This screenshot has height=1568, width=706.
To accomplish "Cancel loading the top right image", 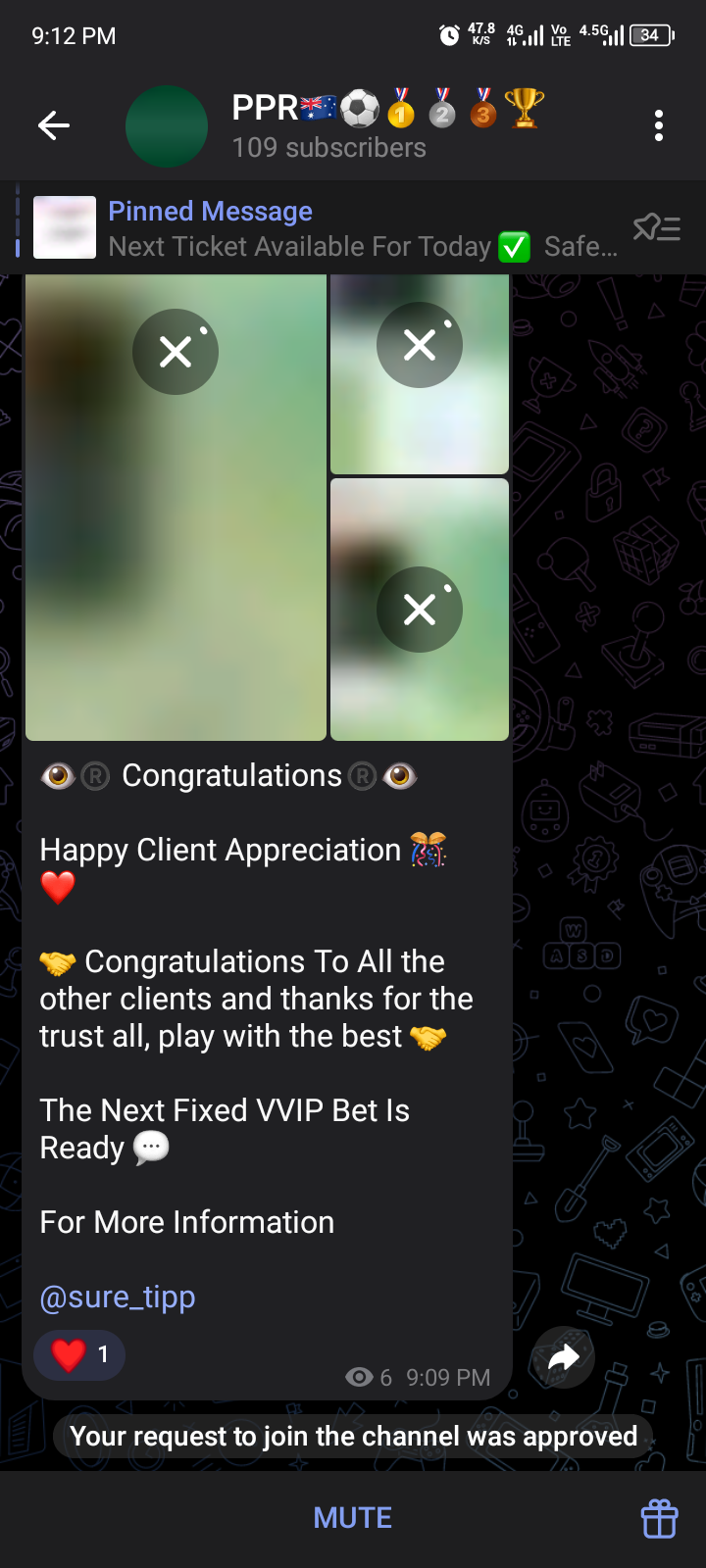I will click(420, 345).
